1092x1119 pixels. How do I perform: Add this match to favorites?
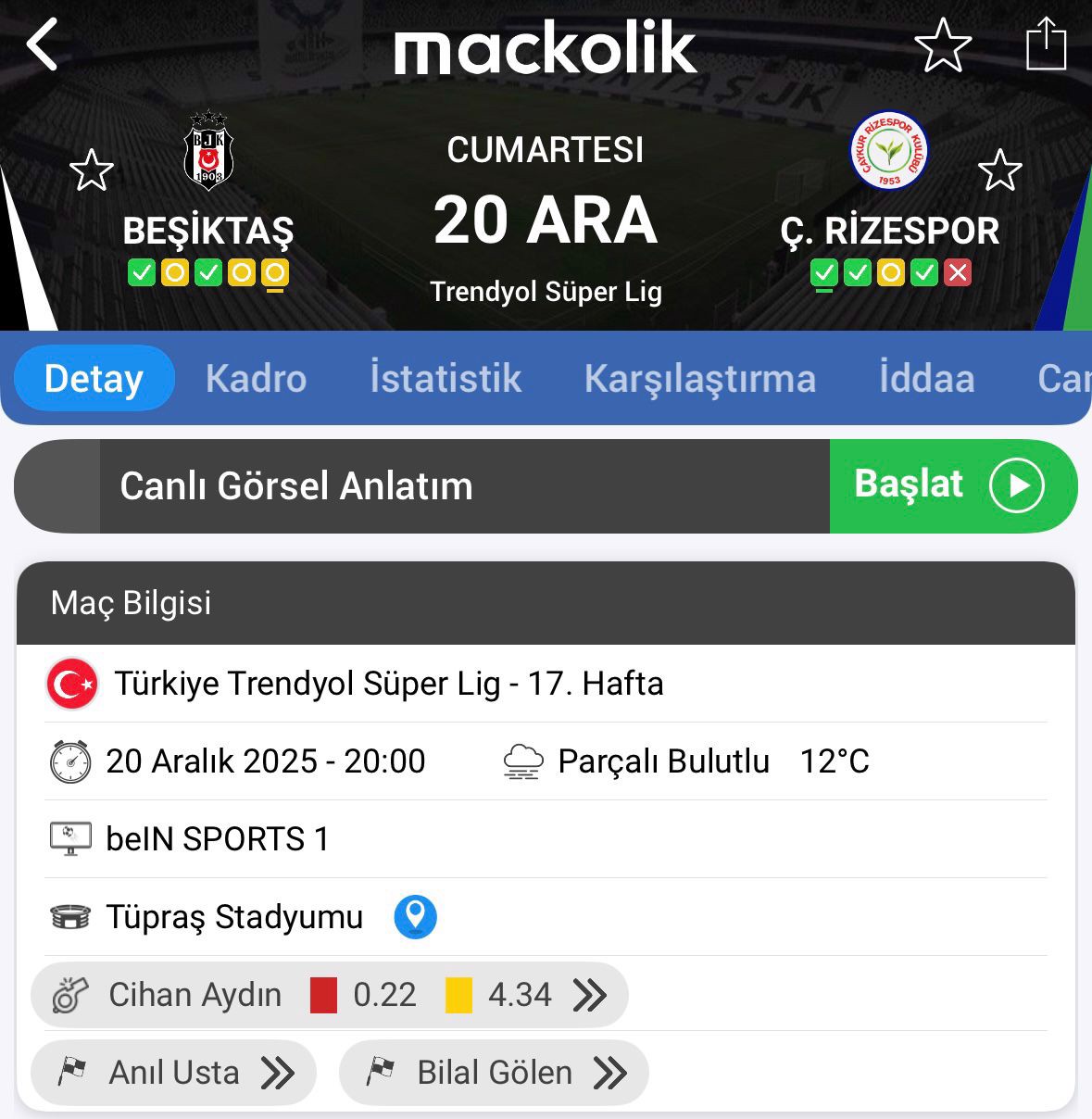[x=942, y=44]
